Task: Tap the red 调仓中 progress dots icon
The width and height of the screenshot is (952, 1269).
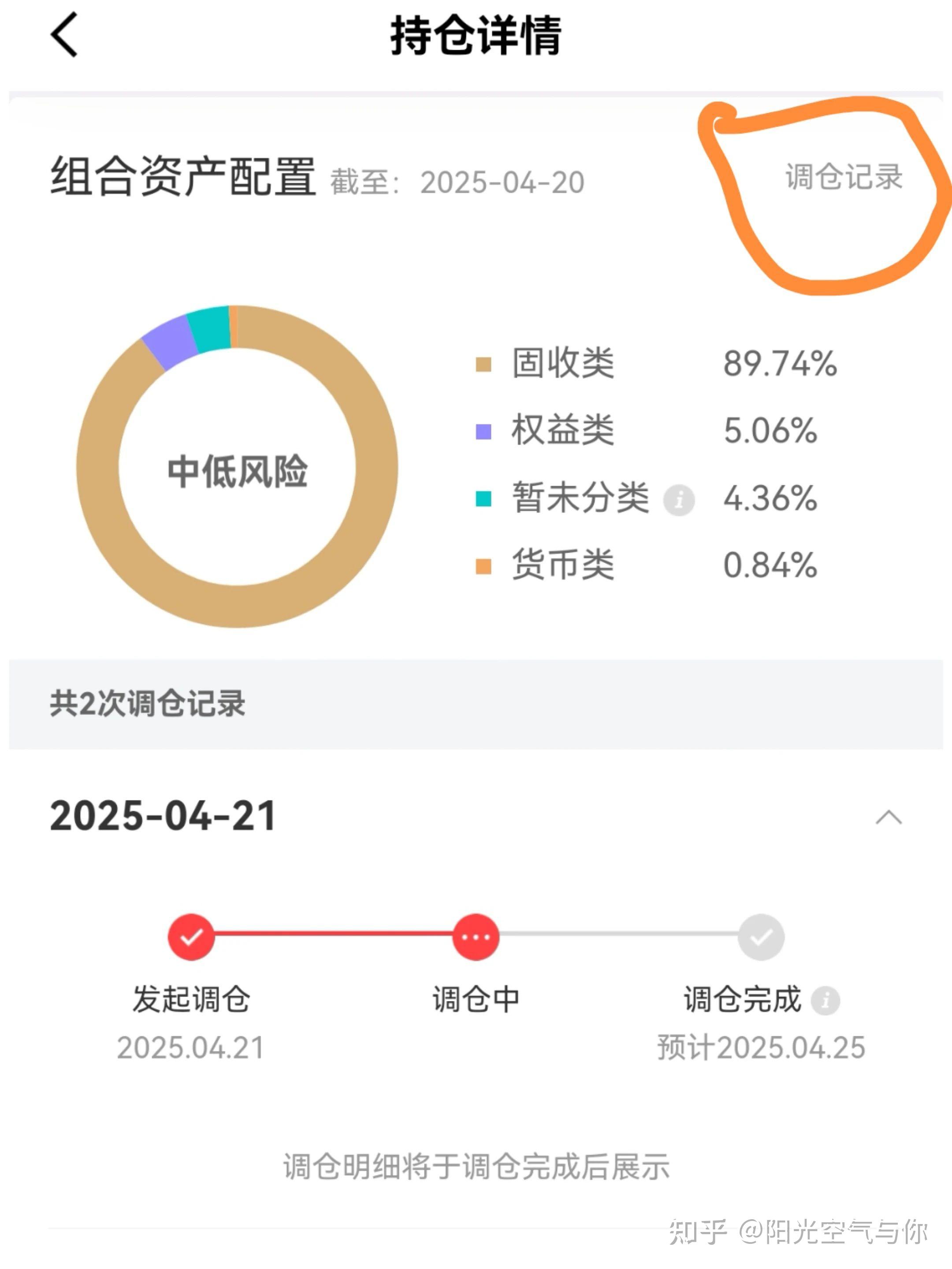Action: coord(476,935)
